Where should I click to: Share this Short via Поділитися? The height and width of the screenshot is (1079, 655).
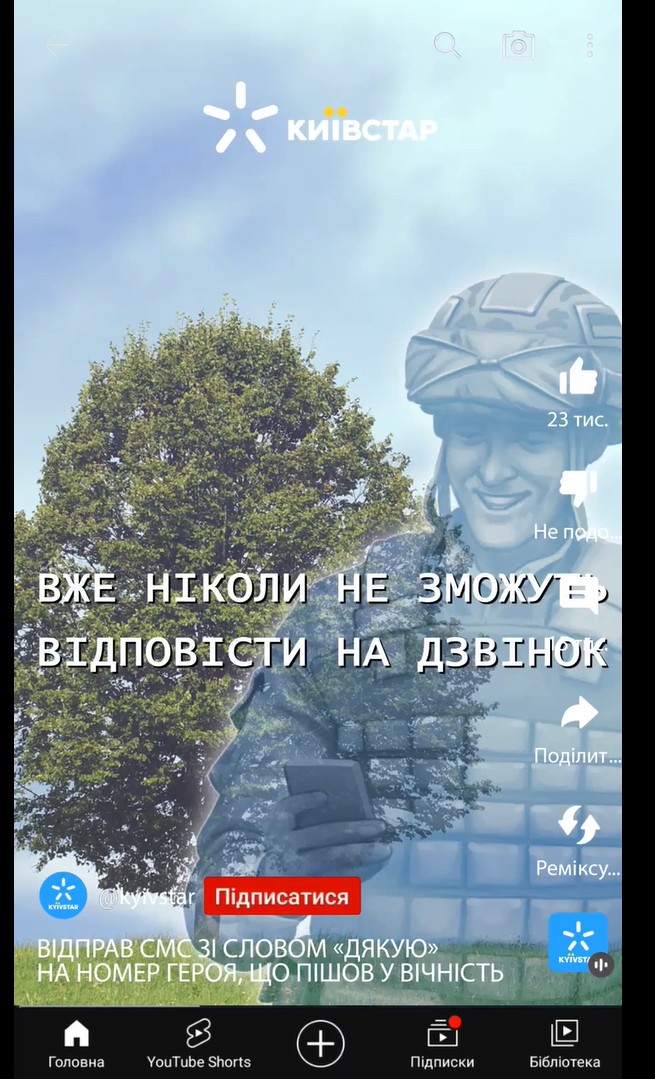[579, 713]
